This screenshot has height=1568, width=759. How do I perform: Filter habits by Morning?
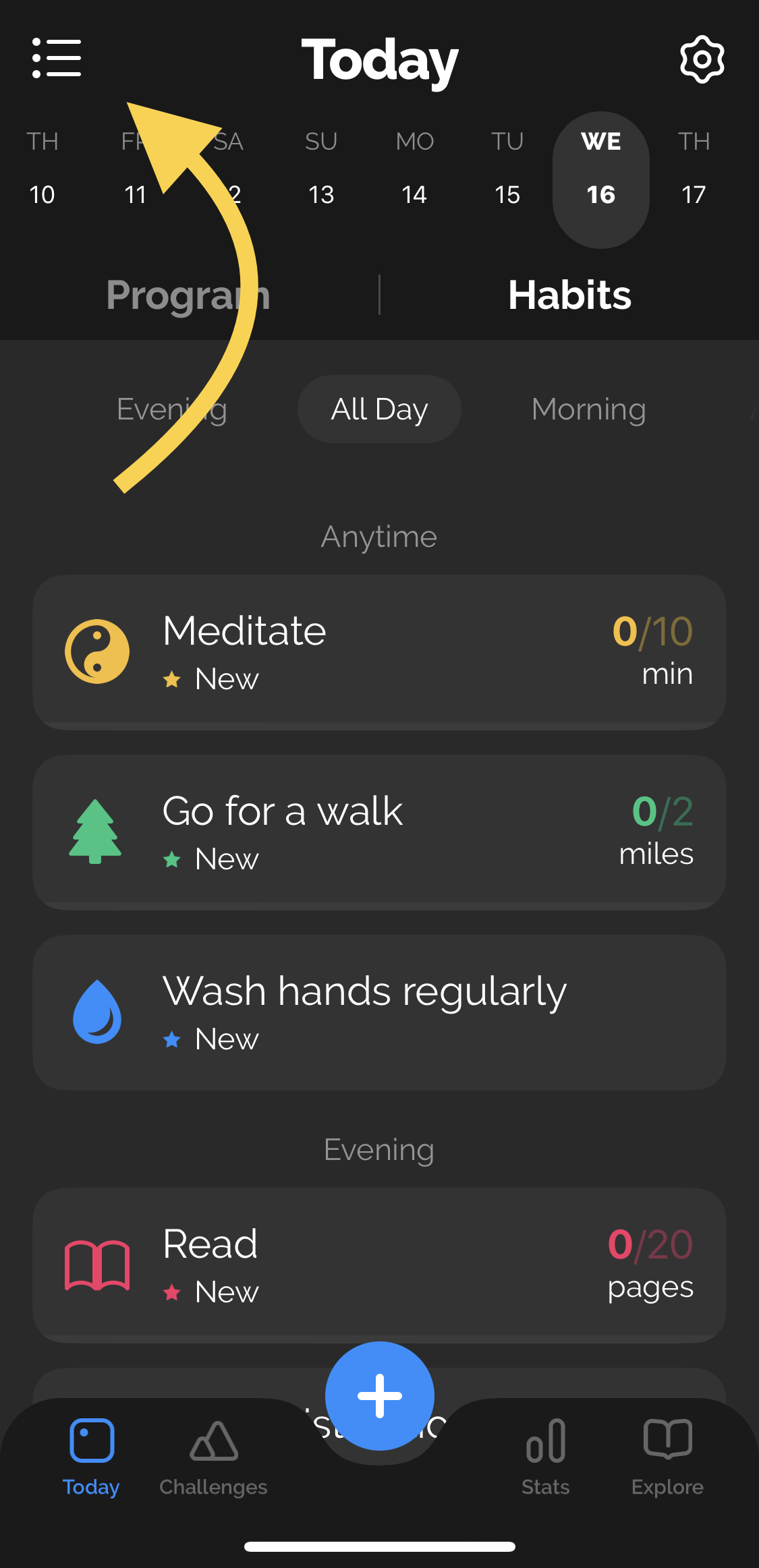(588, 409)
